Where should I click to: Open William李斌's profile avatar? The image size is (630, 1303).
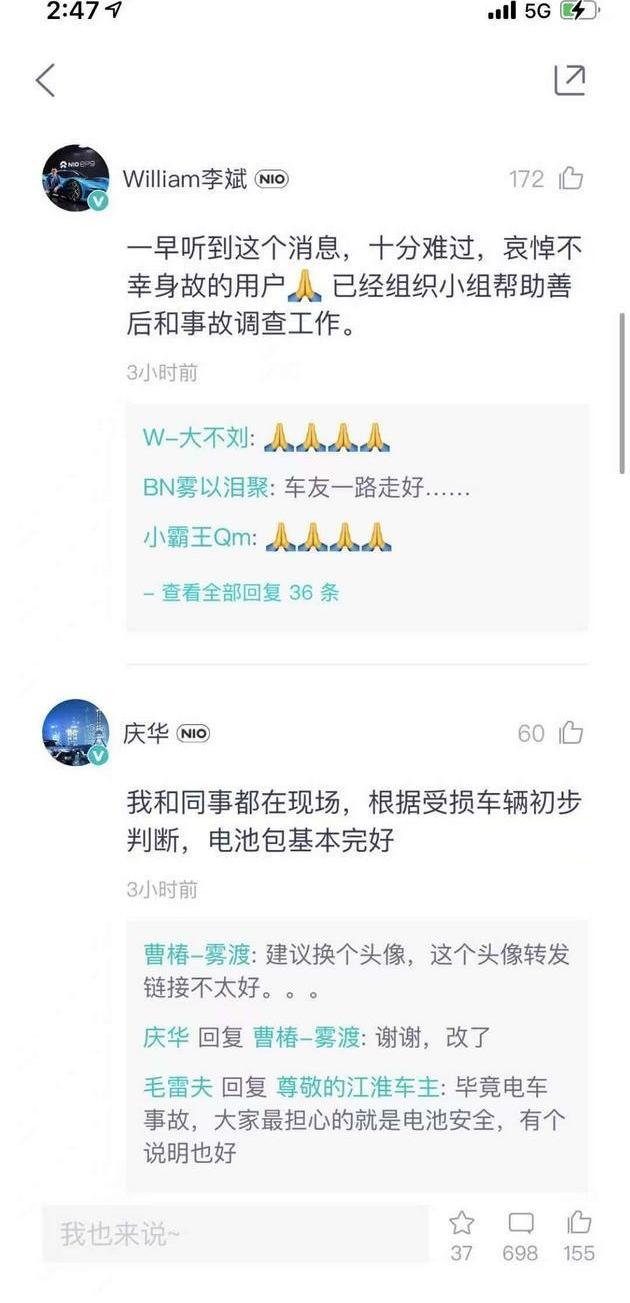[x=75, y=178]
